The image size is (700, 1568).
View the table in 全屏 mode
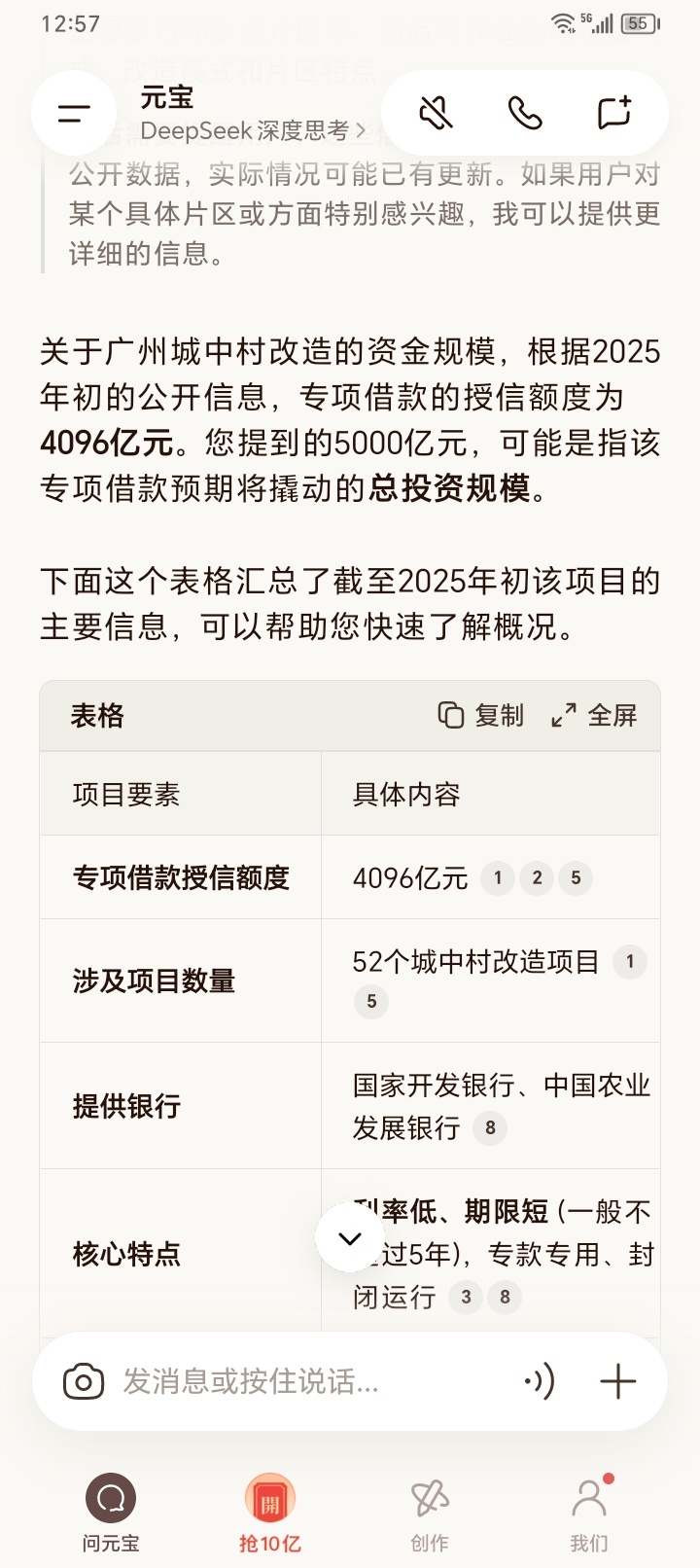tap(594, 716)
